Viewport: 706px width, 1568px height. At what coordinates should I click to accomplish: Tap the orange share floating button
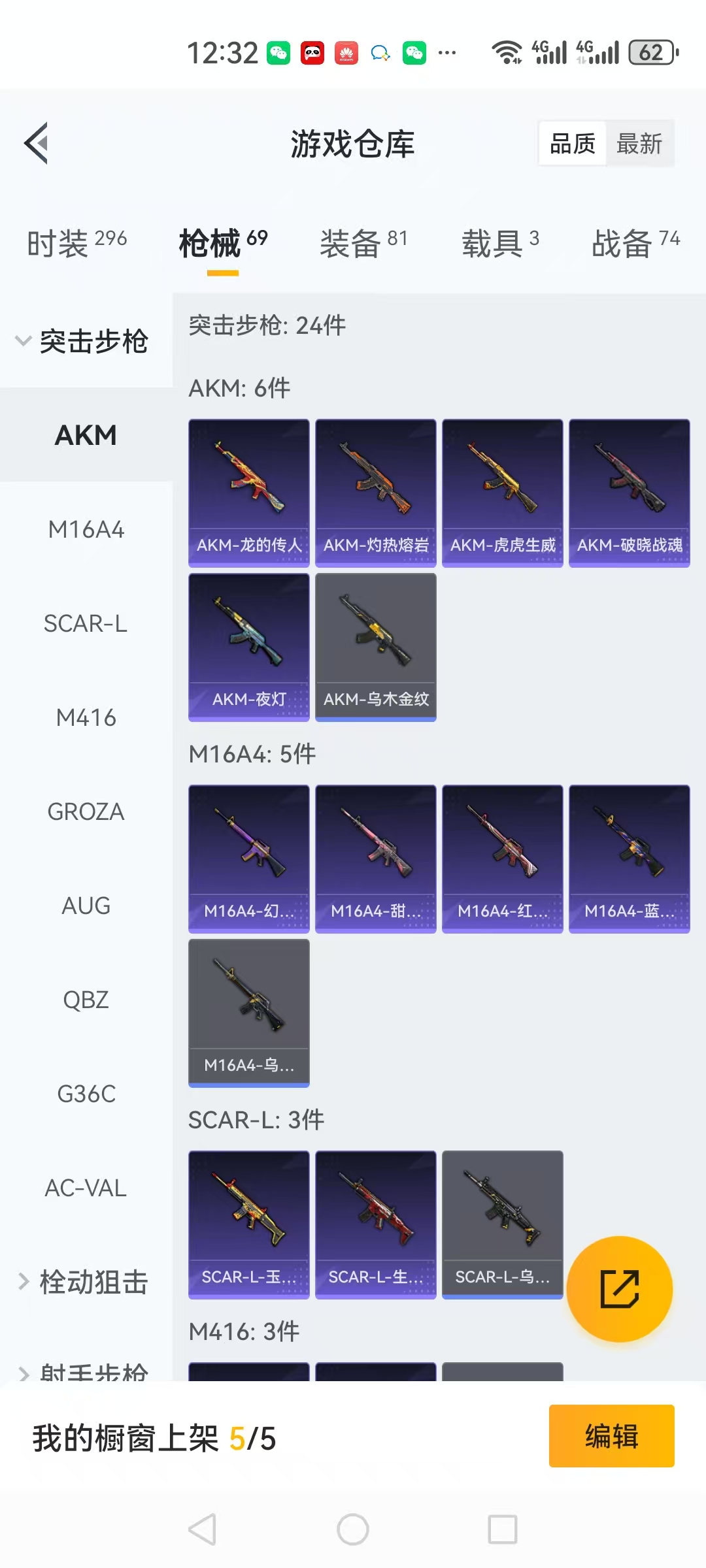click(x=619, y=1289)
